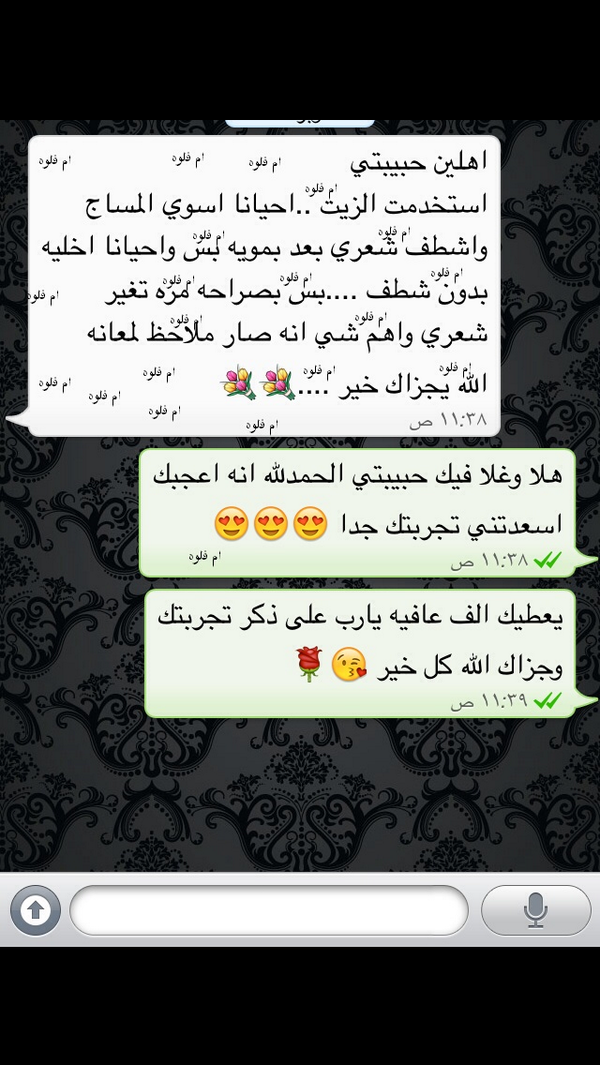This screenshot has width=600, height=1065.
Task: Tap the message text input field
Action: click(x=268, y=910)
